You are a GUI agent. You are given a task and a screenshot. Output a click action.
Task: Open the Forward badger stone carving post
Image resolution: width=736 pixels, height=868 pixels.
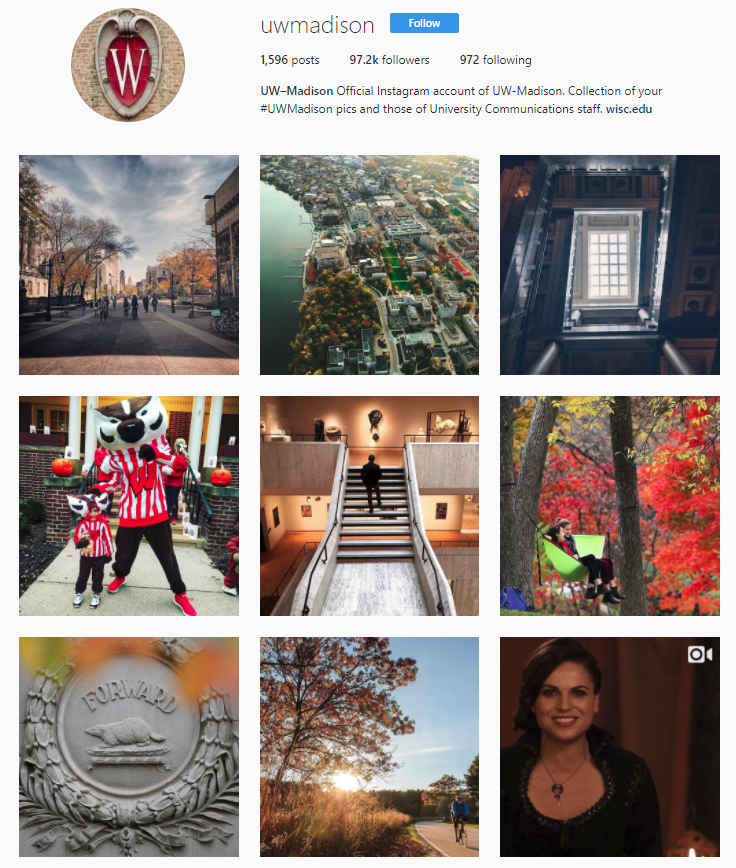click(129, 747)
